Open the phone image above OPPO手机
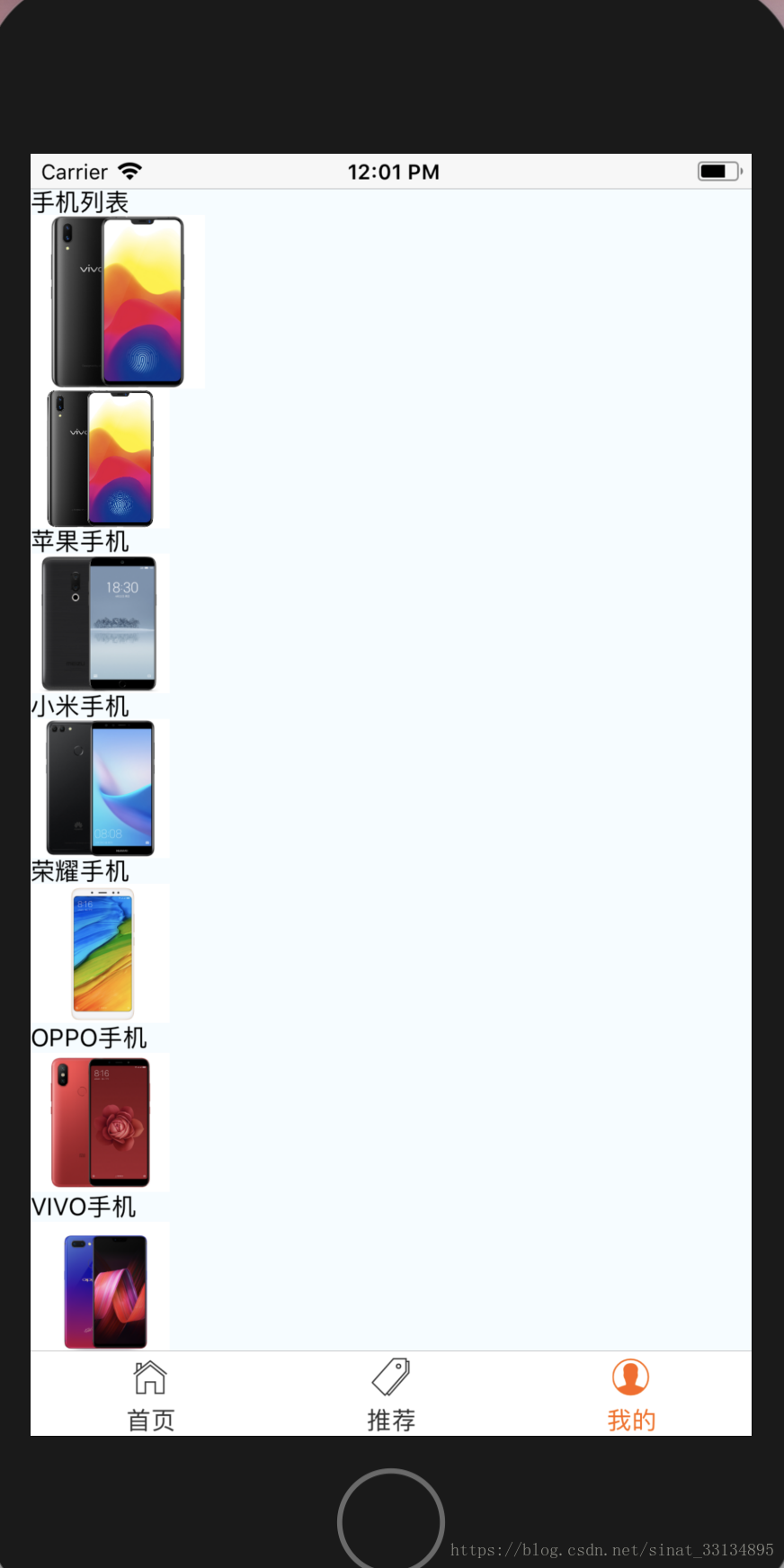784x1568 pixels. (x=102, y=953)
